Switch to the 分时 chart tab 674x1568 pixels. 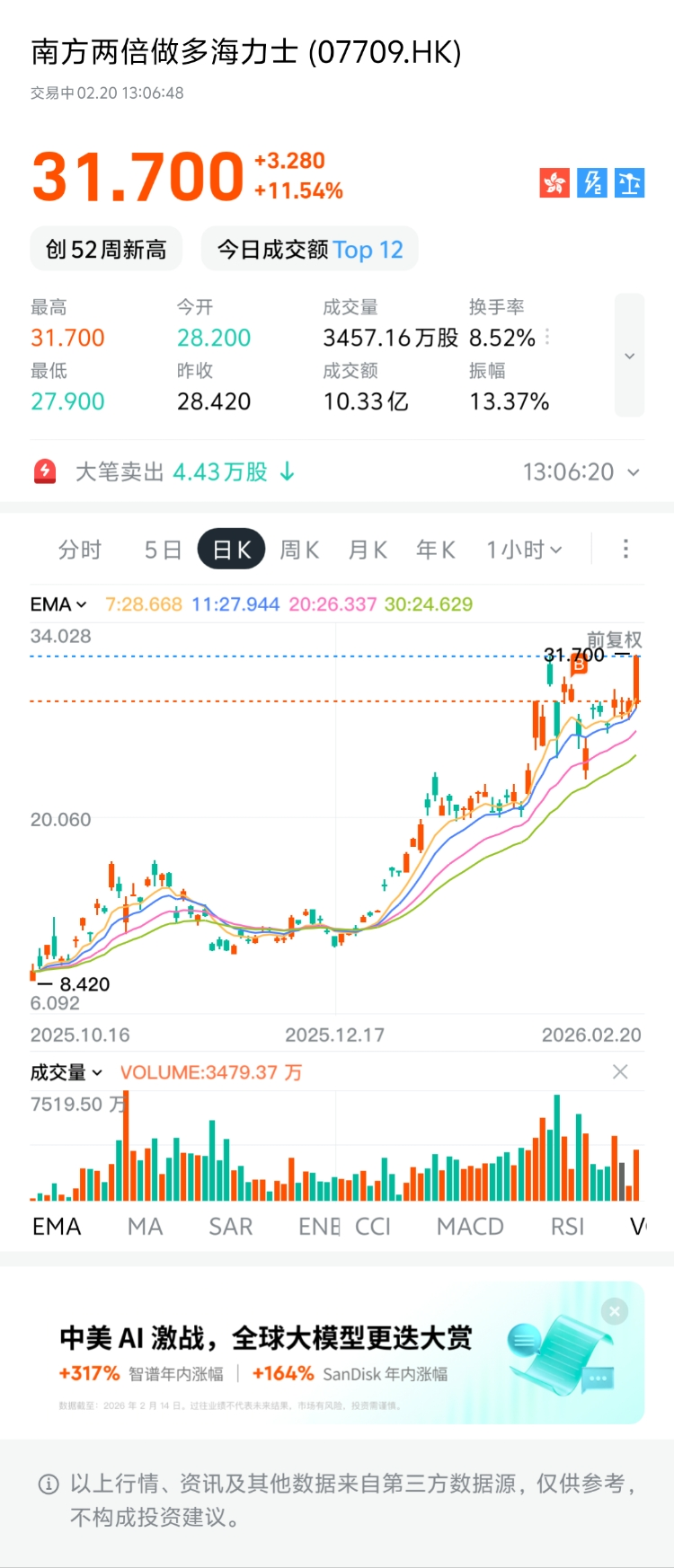coord(80,550)
